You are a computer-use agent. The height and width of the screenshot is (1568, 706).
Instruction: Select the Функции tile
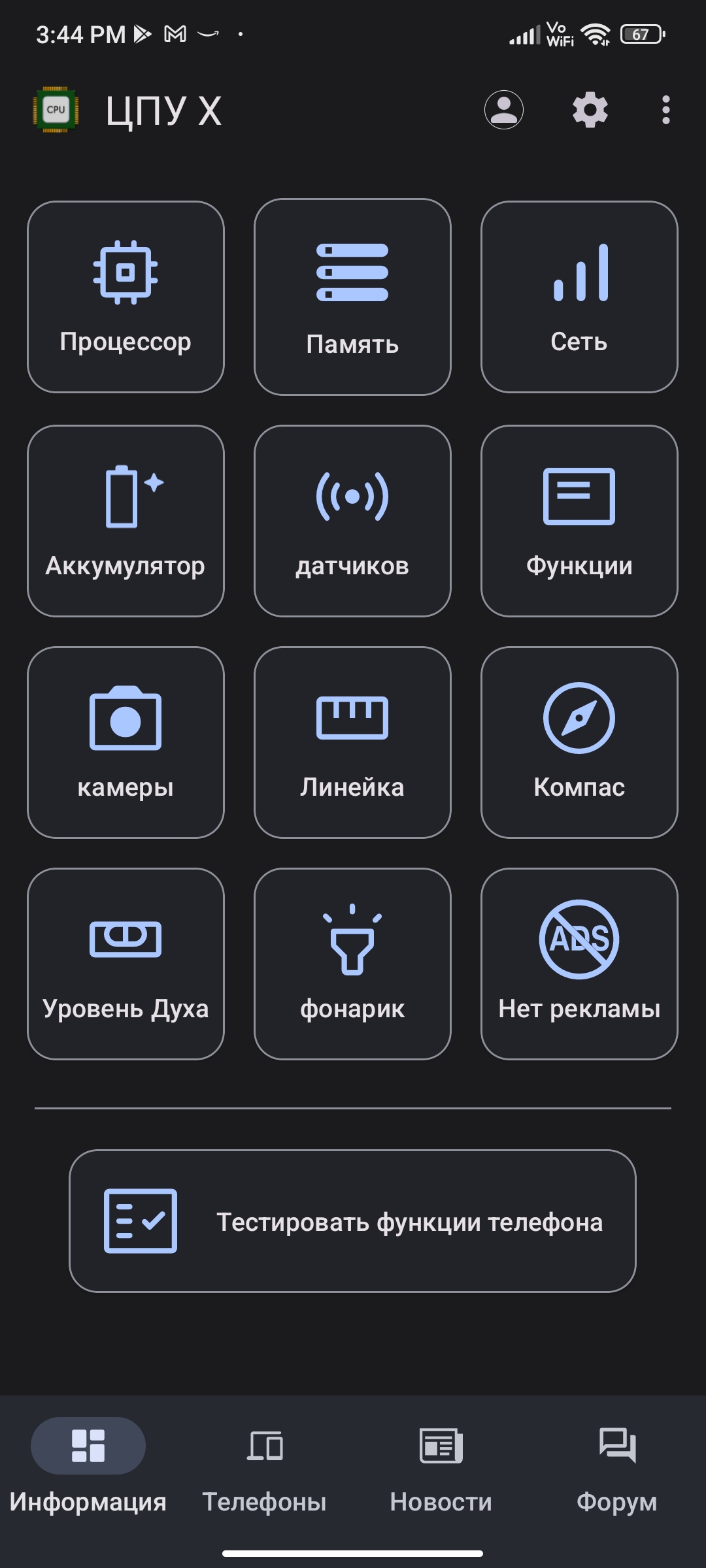pos(579,521)
